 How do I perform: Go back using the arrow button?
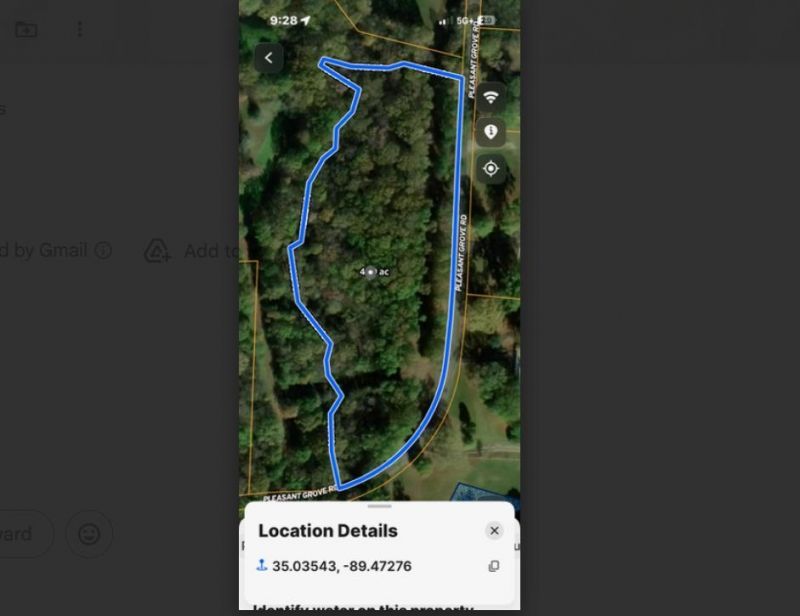pyautogui.click(x=268, y=58)
